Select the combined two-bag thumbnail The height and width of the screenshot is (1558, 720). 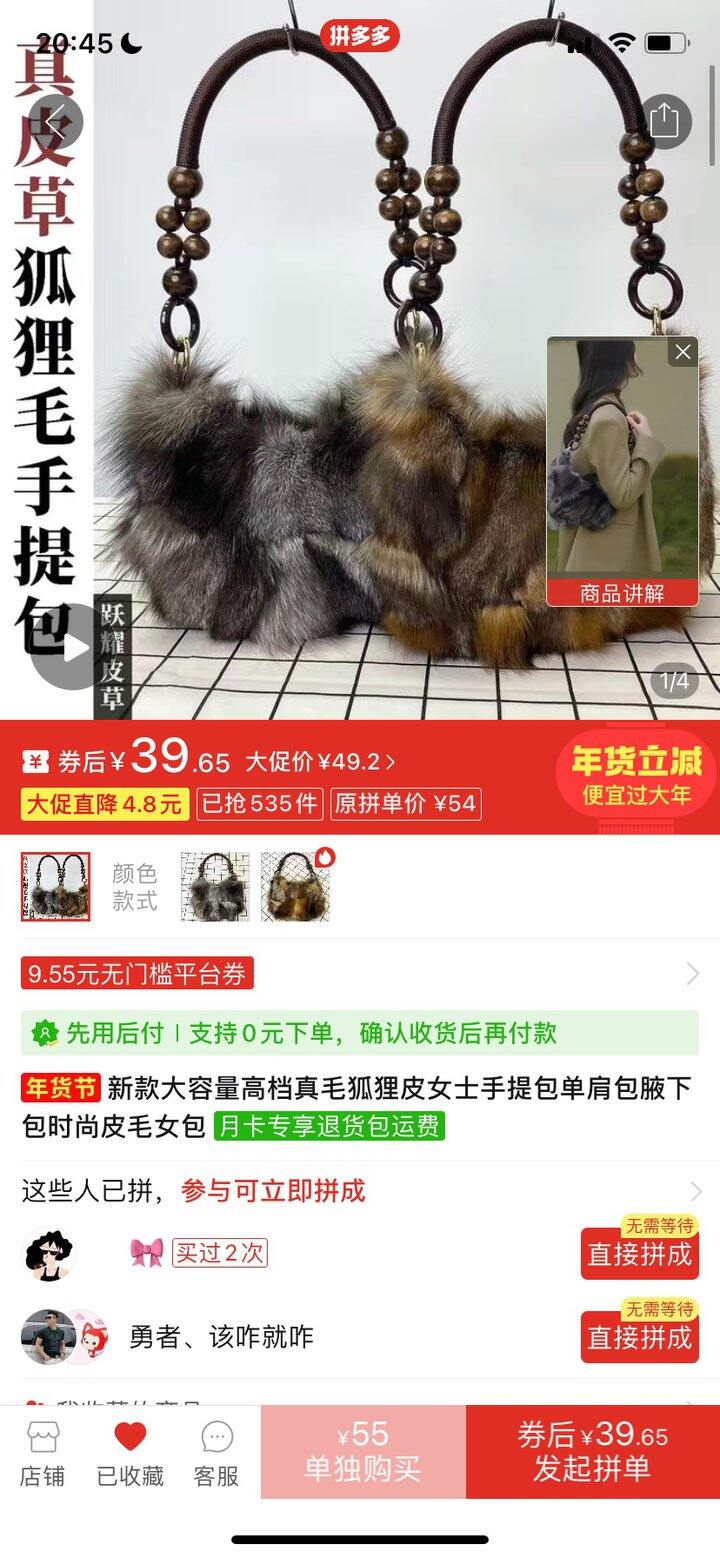coord(56,887)
